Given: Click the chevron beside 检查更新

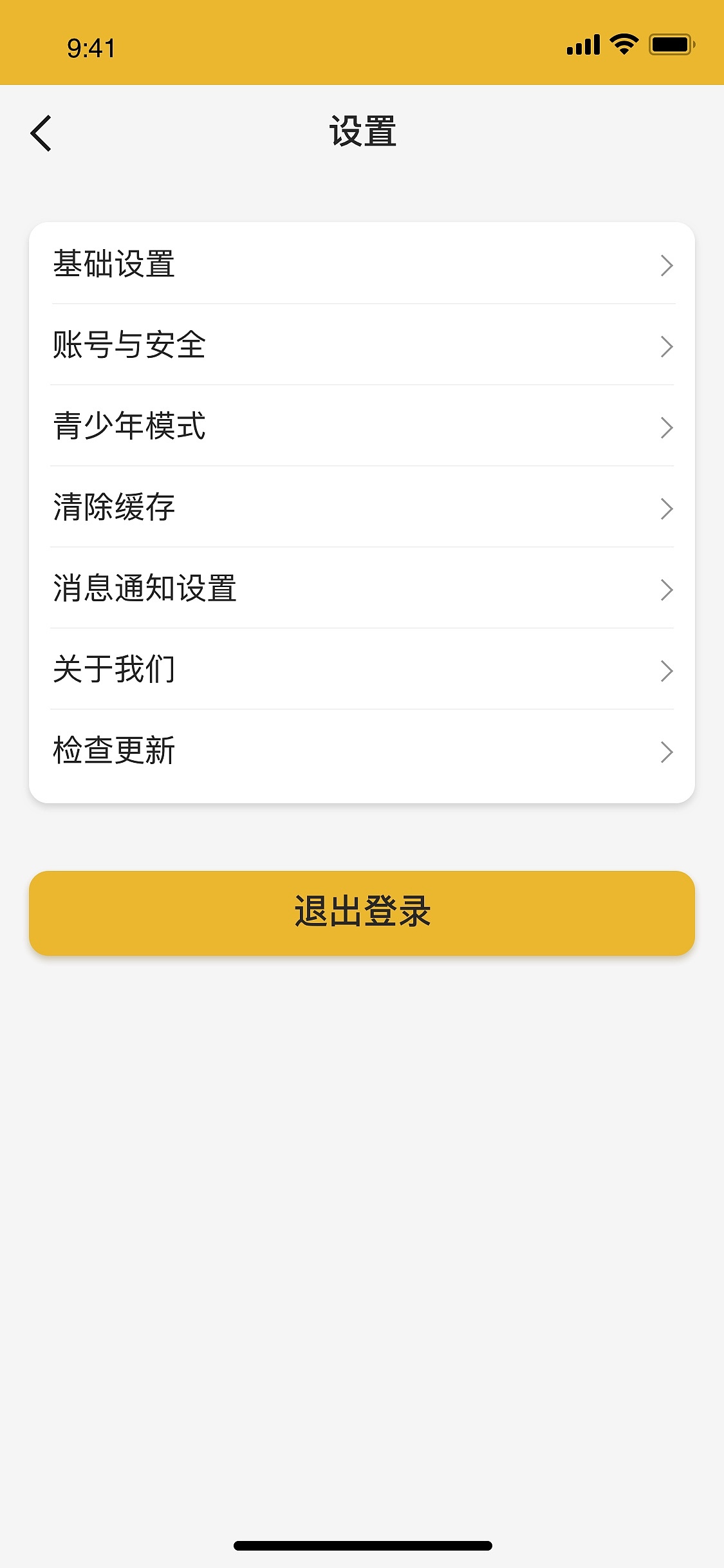Looking at the screenshot, I should tap(667, 751).
